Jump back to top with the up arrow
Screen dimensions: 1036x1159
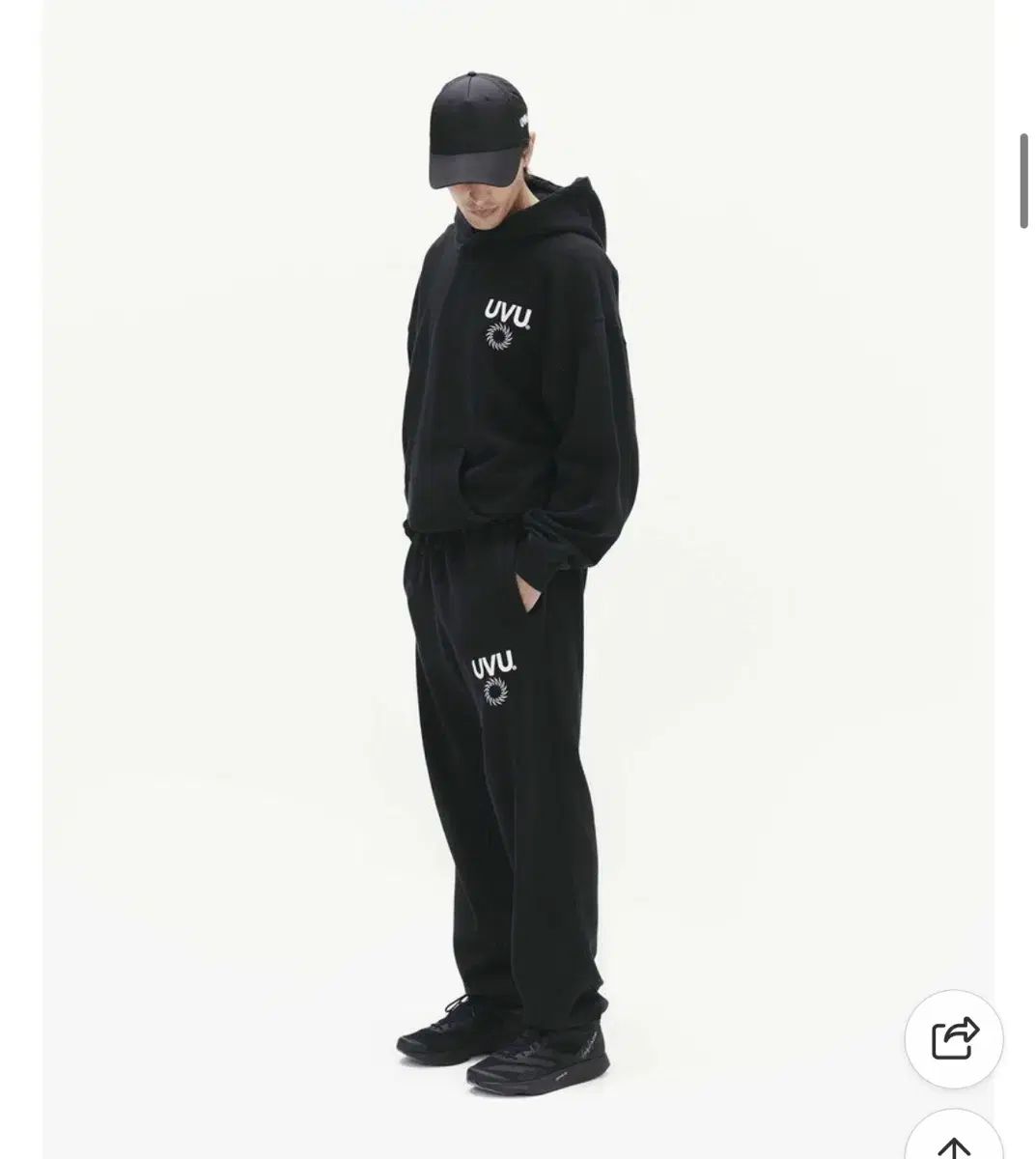[x=954, y=1140]
